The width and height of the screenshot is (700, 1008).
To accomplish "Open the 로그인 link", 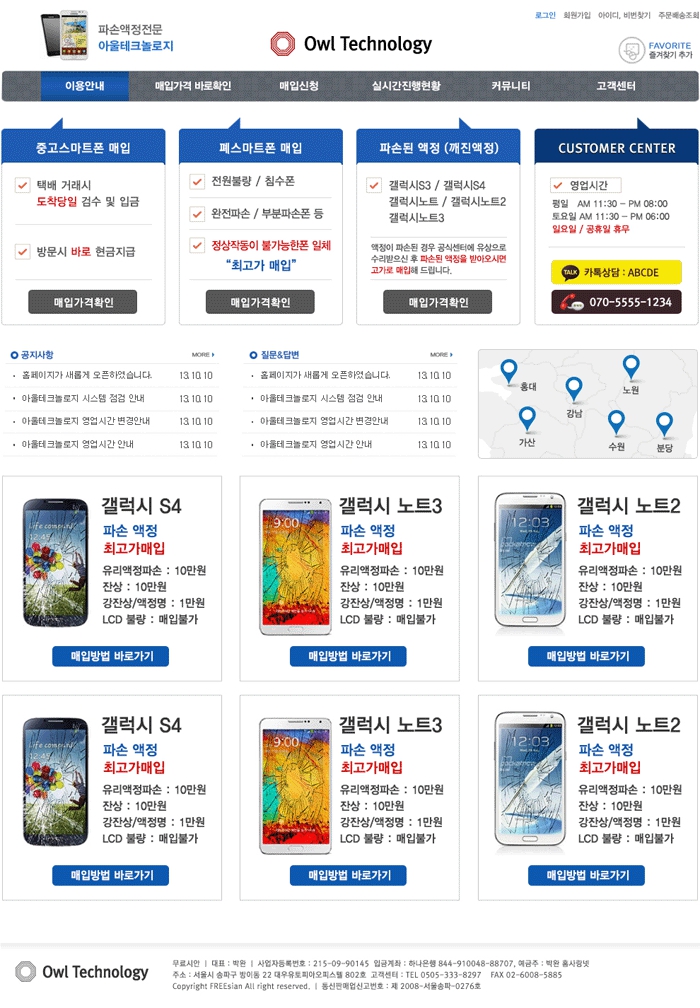I will [545, 16].
